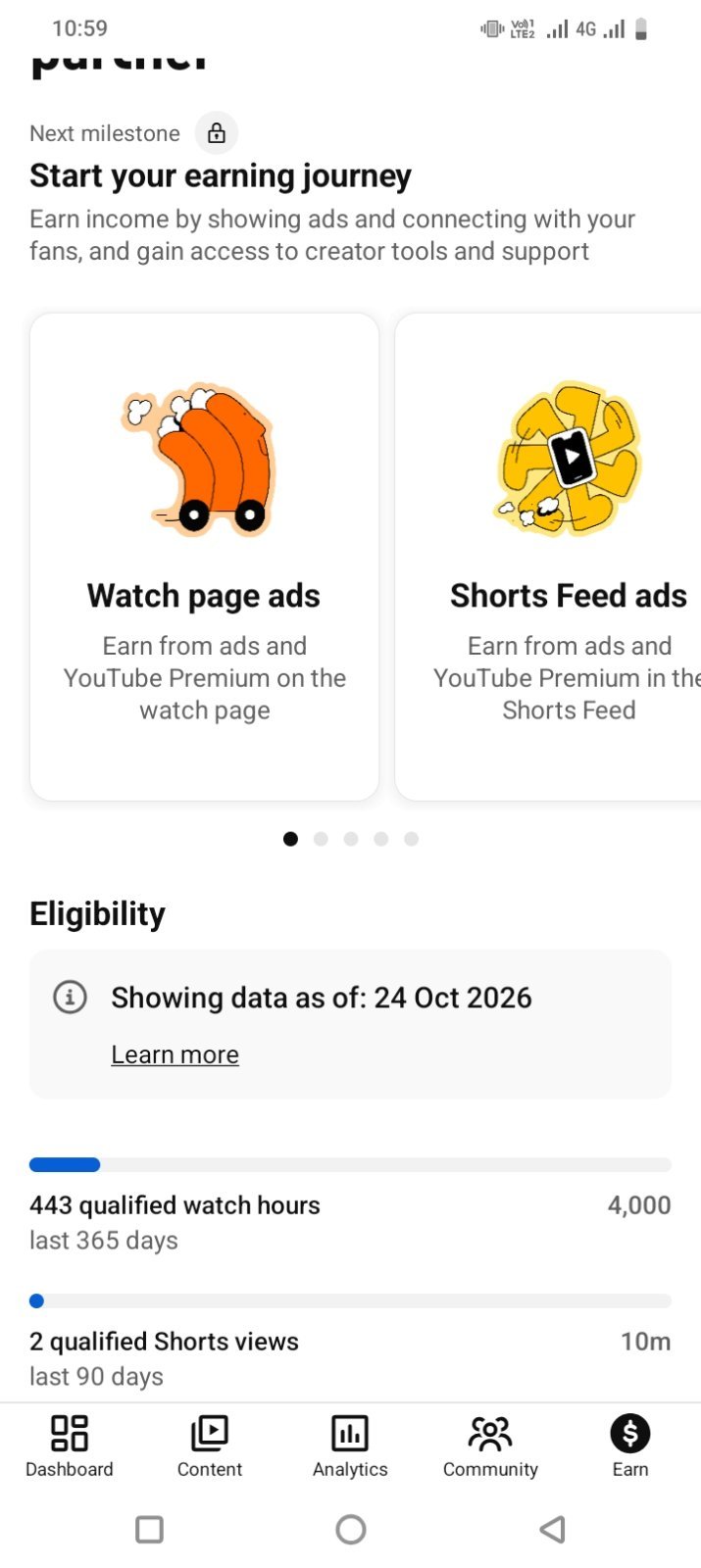Follow the Learn more link
The image size is (701, 1568).
pos(175,1054)
